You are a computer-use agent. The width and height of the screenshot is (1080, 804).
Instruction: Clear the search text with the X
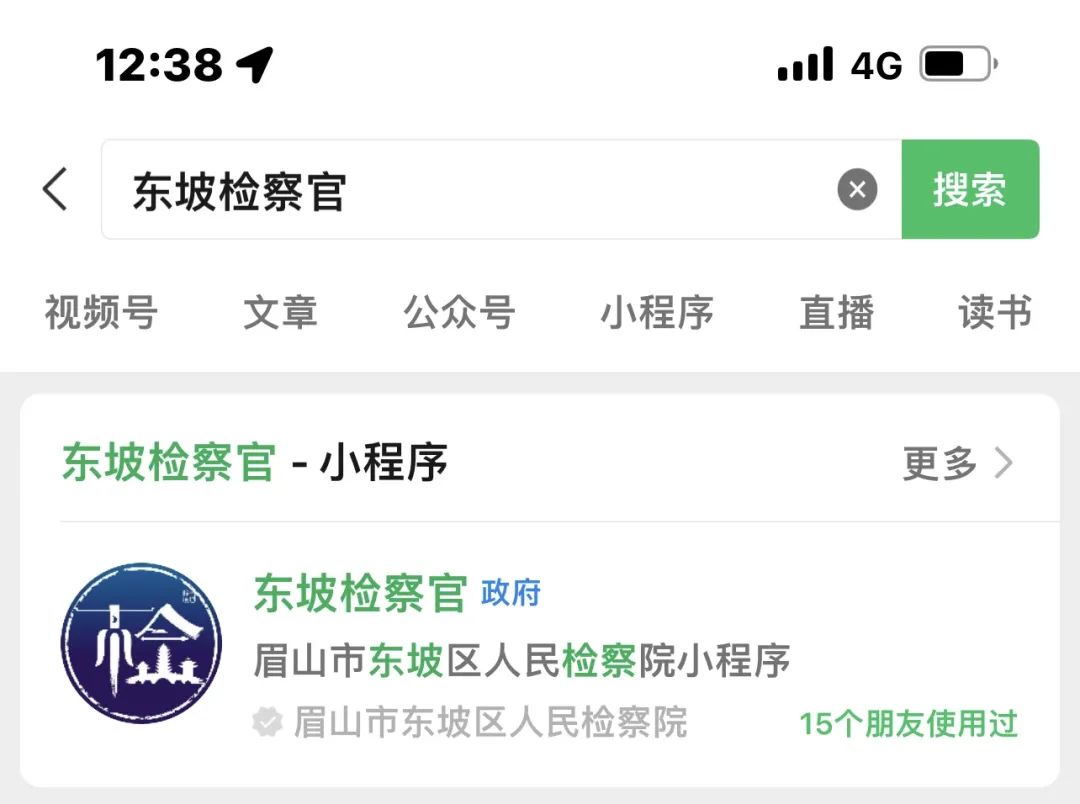pos(857,189)
